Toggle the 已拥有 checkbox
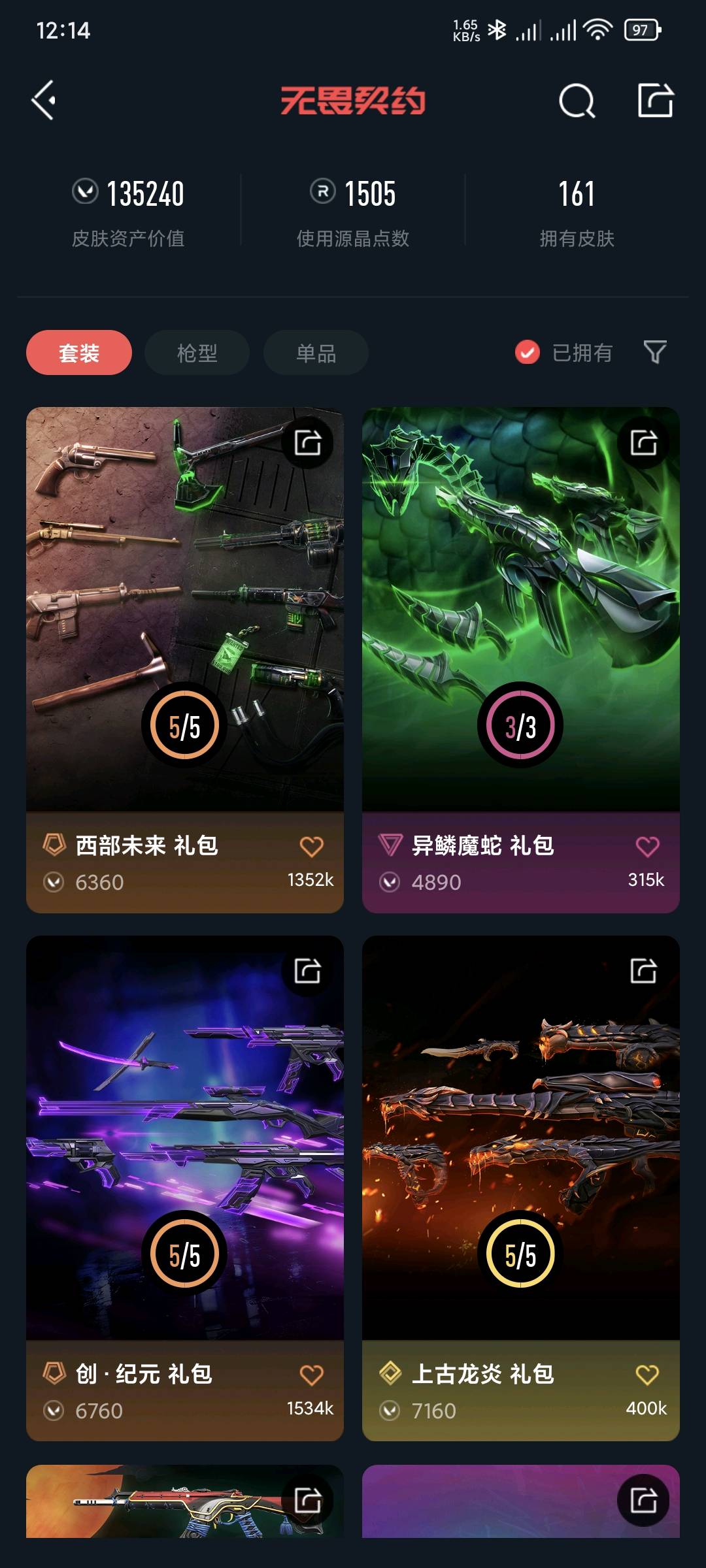706x1568 pixels. [528, 352]
